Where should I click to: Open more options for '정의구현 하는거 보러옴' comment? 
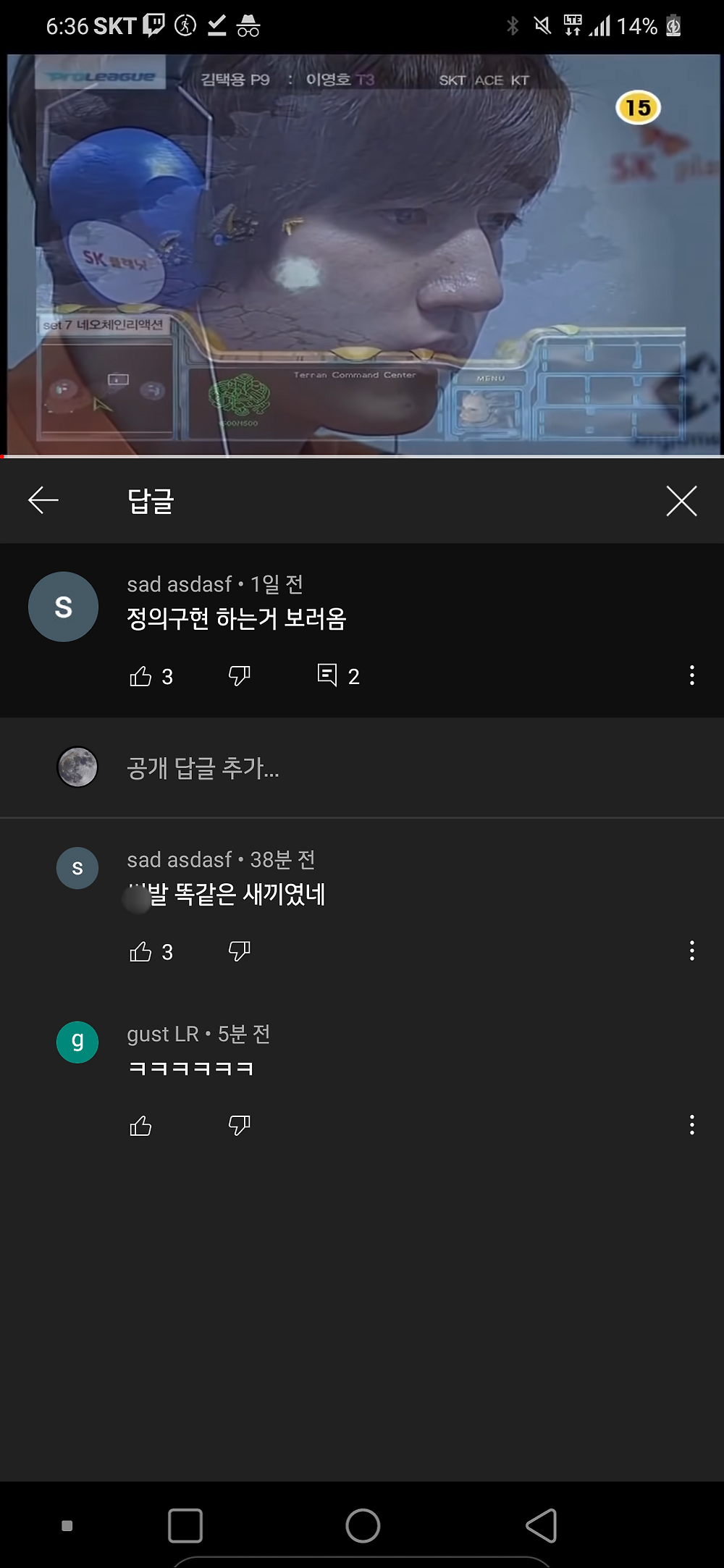click(x=692, y=675)
